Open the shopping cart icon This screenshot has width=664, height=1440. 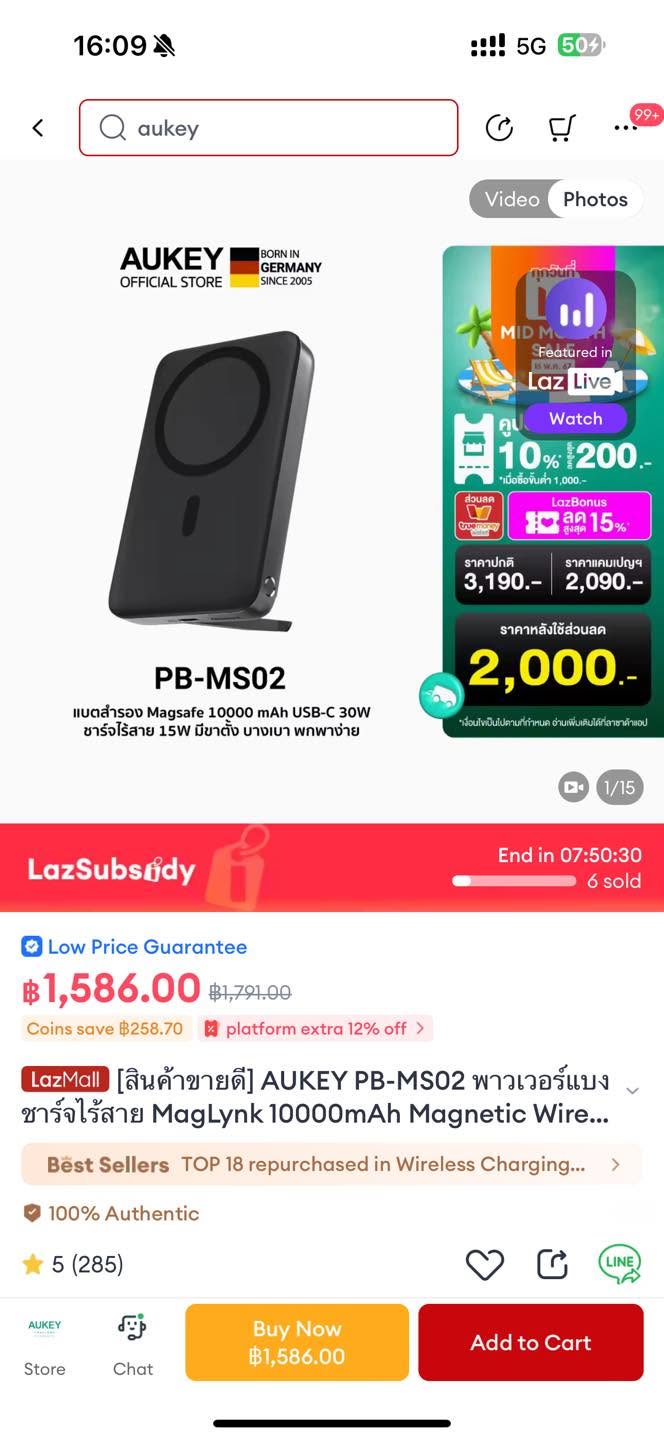[x=561, y=128]
